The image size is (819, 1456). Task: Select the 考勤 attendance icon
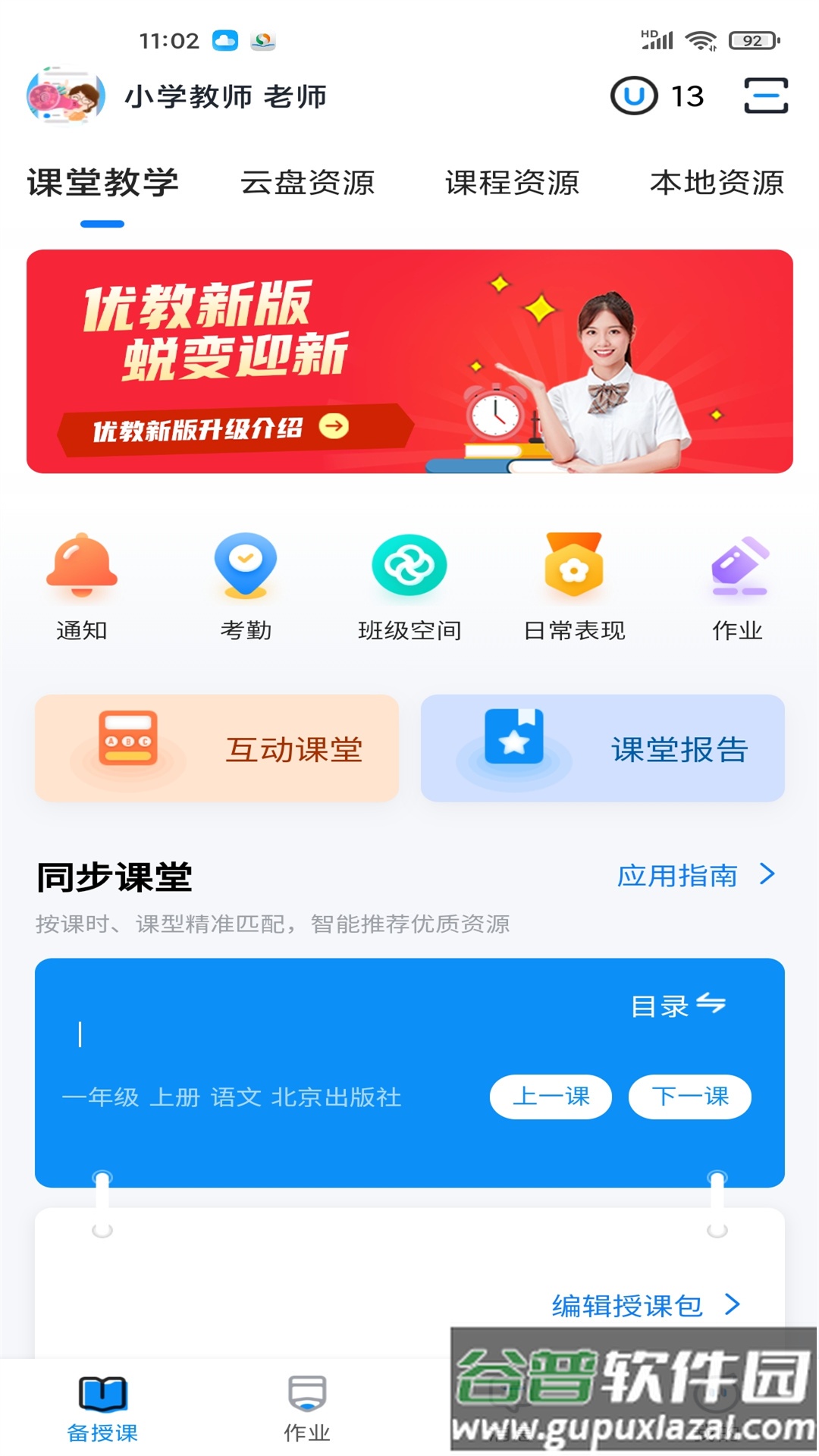tap(243, 584)
